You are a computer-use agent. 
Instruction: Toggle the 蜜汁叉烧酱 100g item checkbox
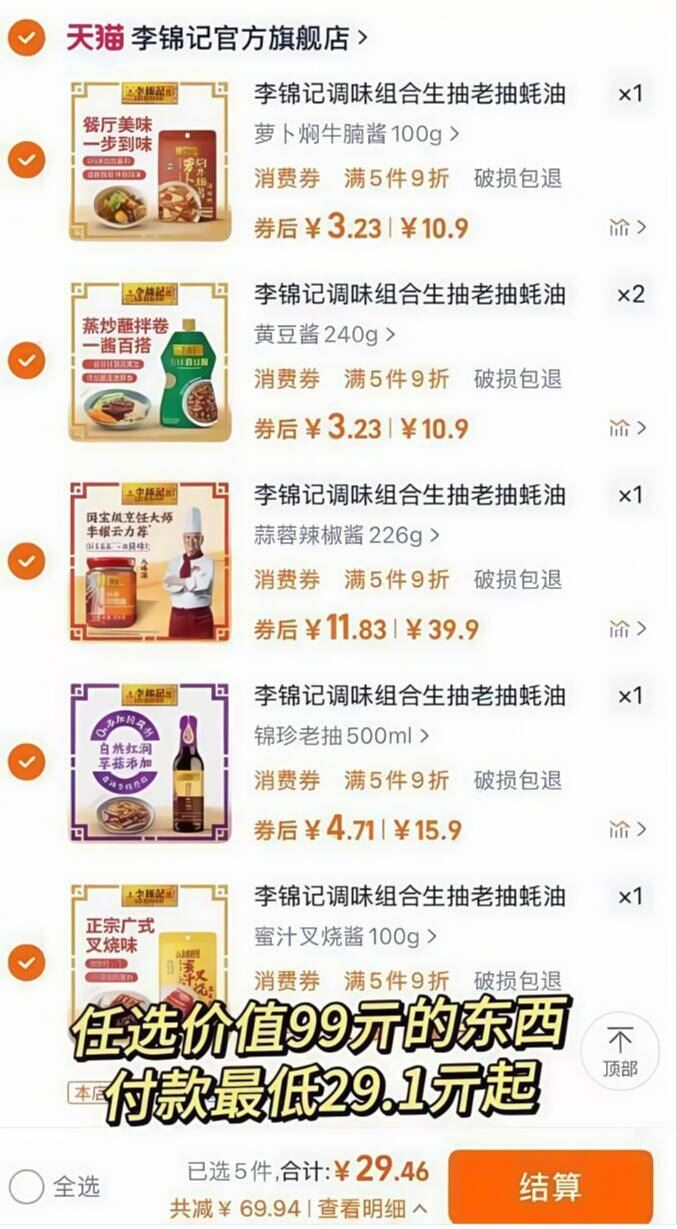click(x=27, y=963)
